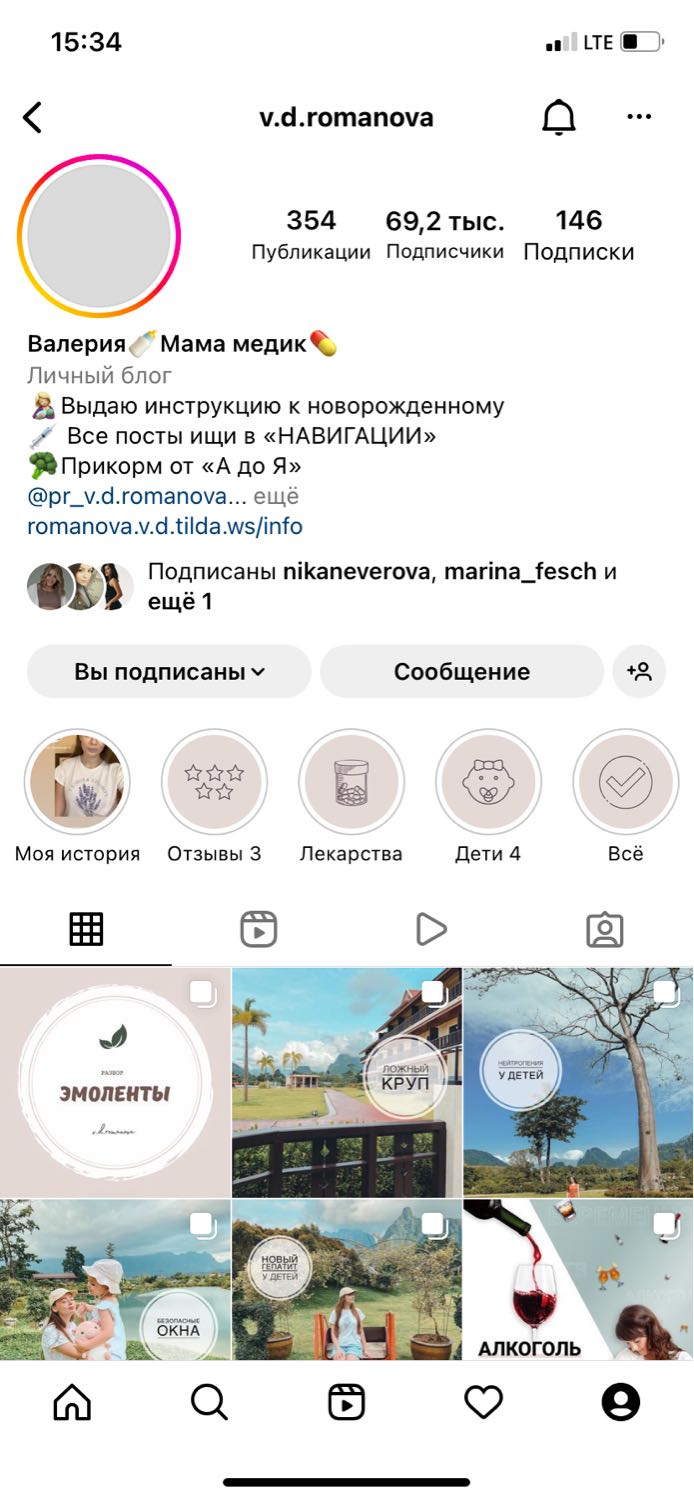Open the «Отзывы 3» highlight
This screenshot has height=1500, width=694.
[214, 797]
